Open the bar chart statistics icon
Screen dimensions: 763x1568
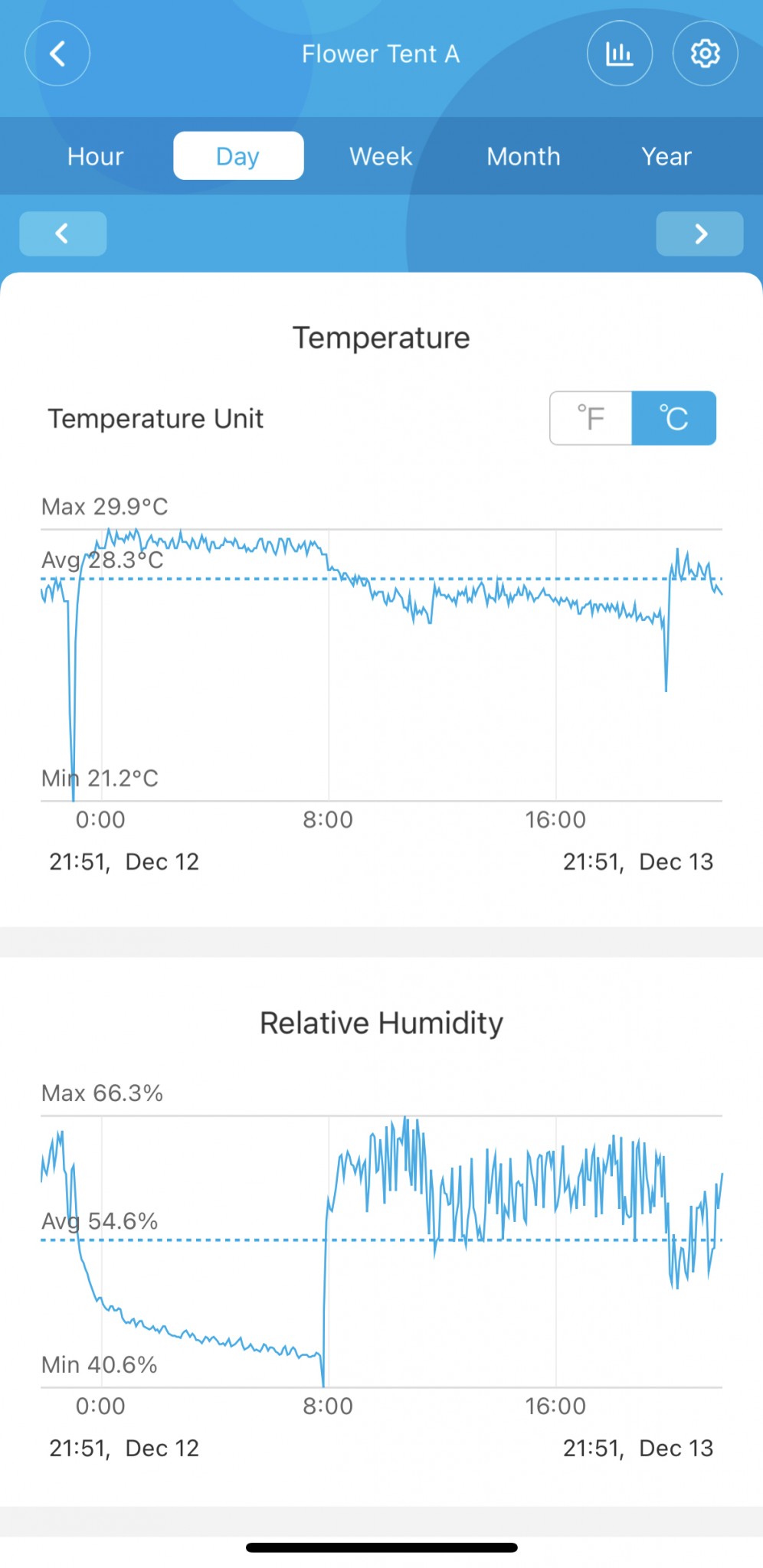tap(619, 54)
